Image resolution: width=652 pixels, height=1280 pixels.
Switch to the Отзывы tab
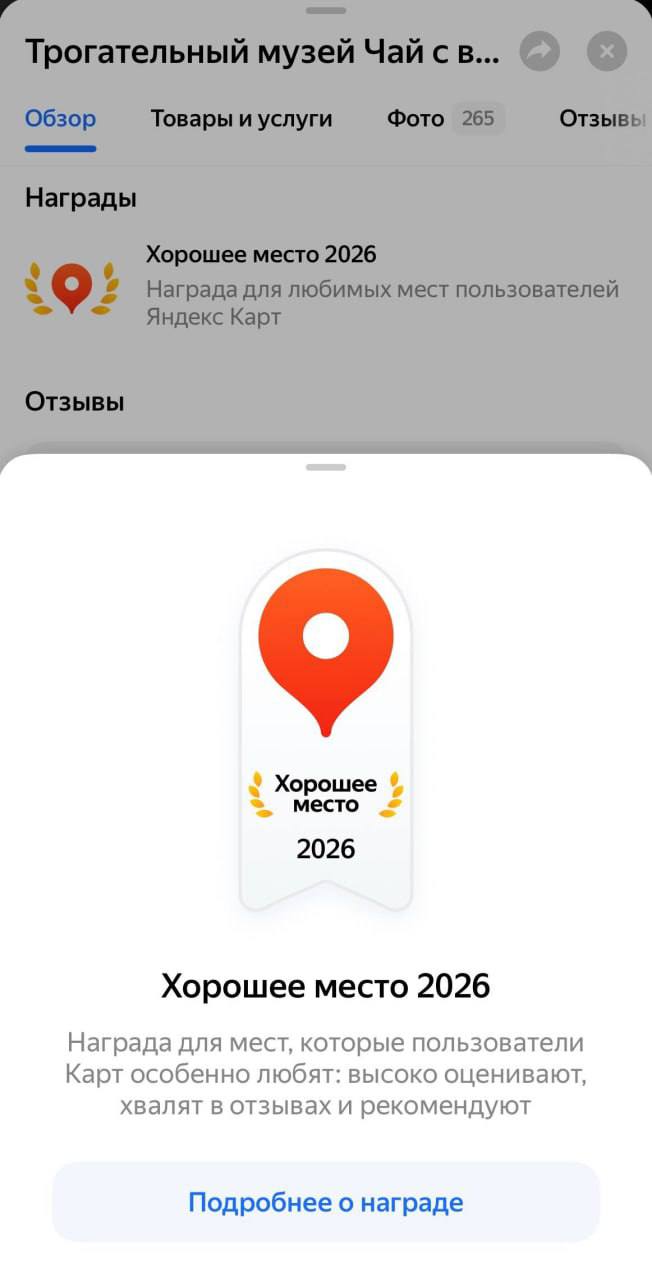coord(603,119)
